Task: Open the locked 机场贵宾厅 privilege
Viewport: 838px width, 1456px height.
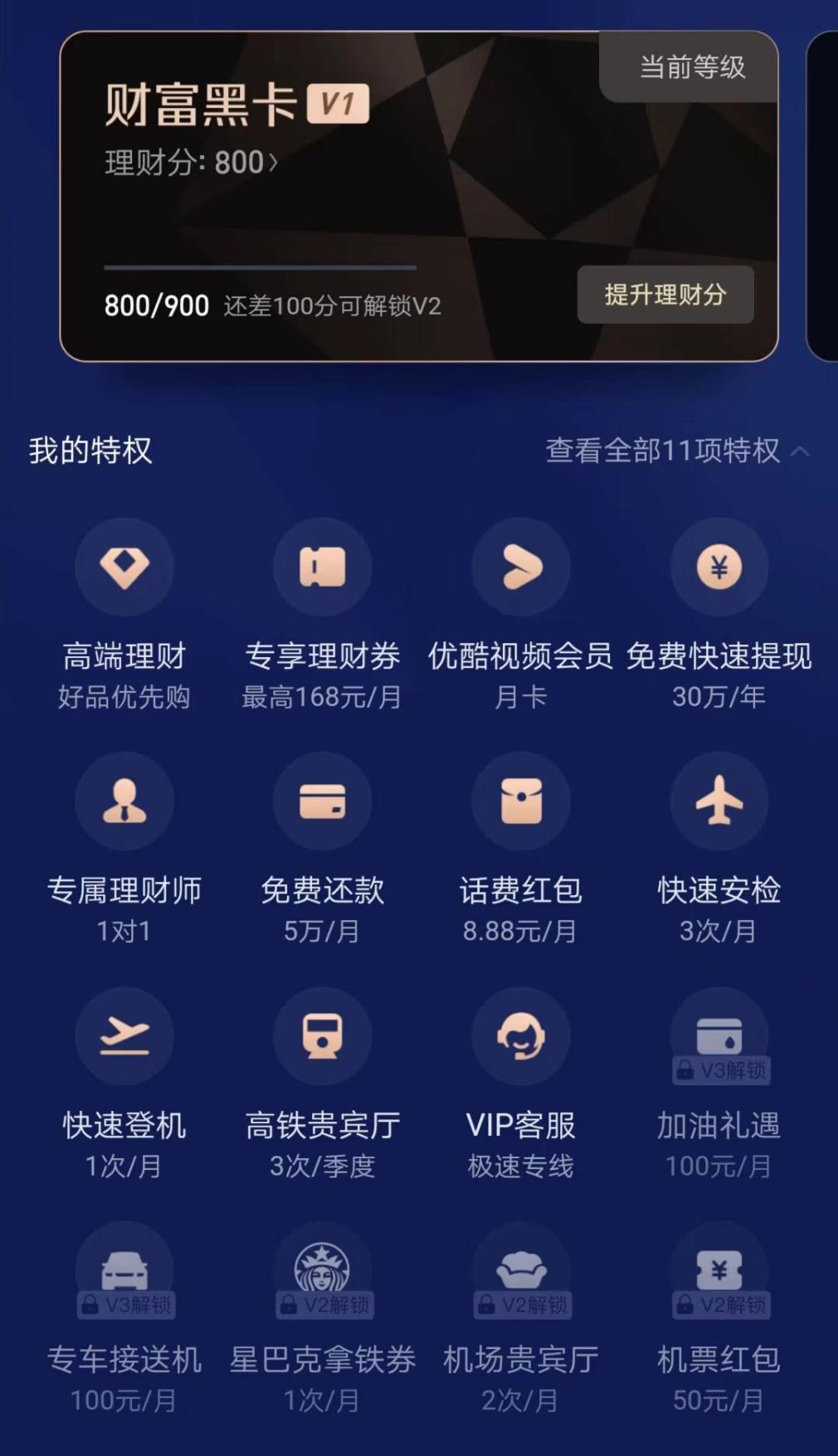Action: (x=520, y=1319)
